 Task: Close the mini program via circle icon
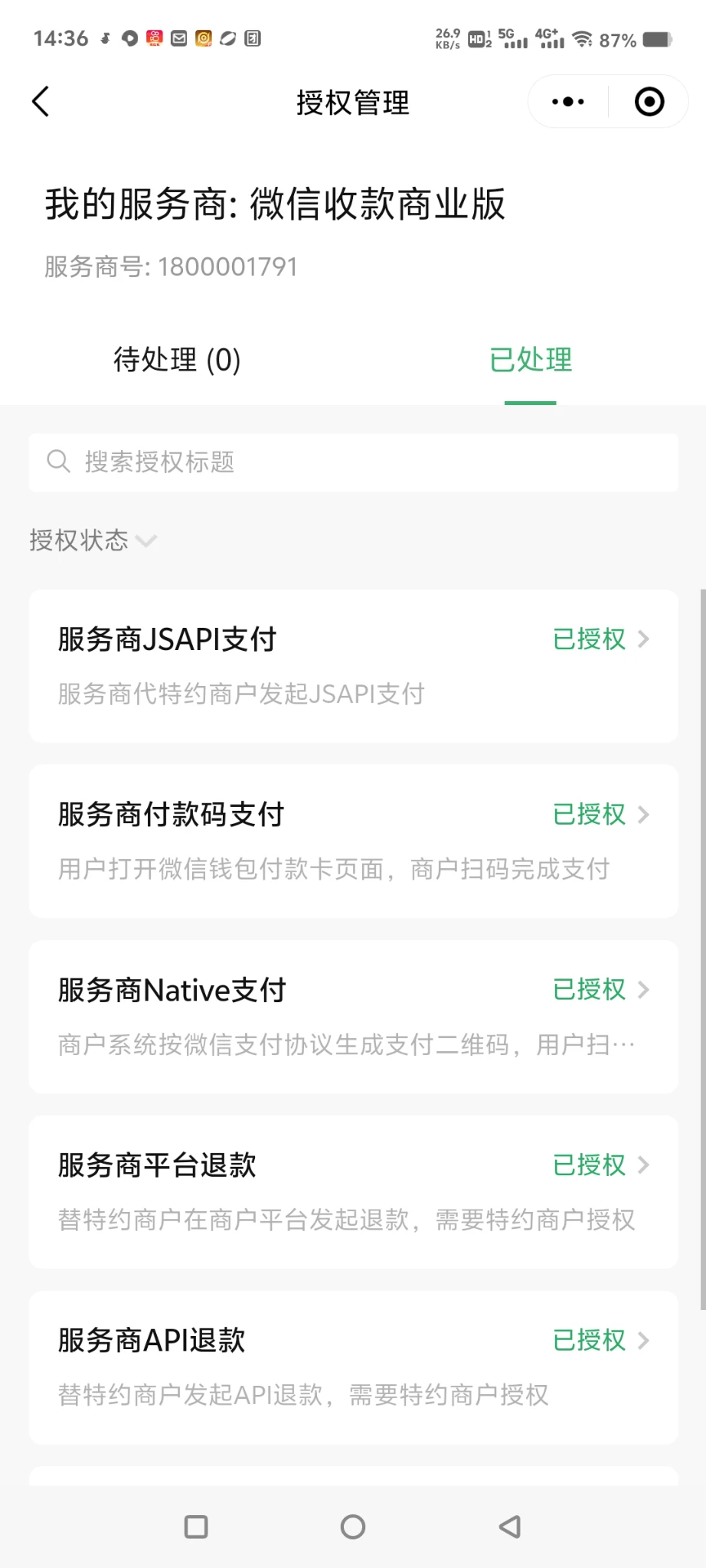(x=649, y=102)
